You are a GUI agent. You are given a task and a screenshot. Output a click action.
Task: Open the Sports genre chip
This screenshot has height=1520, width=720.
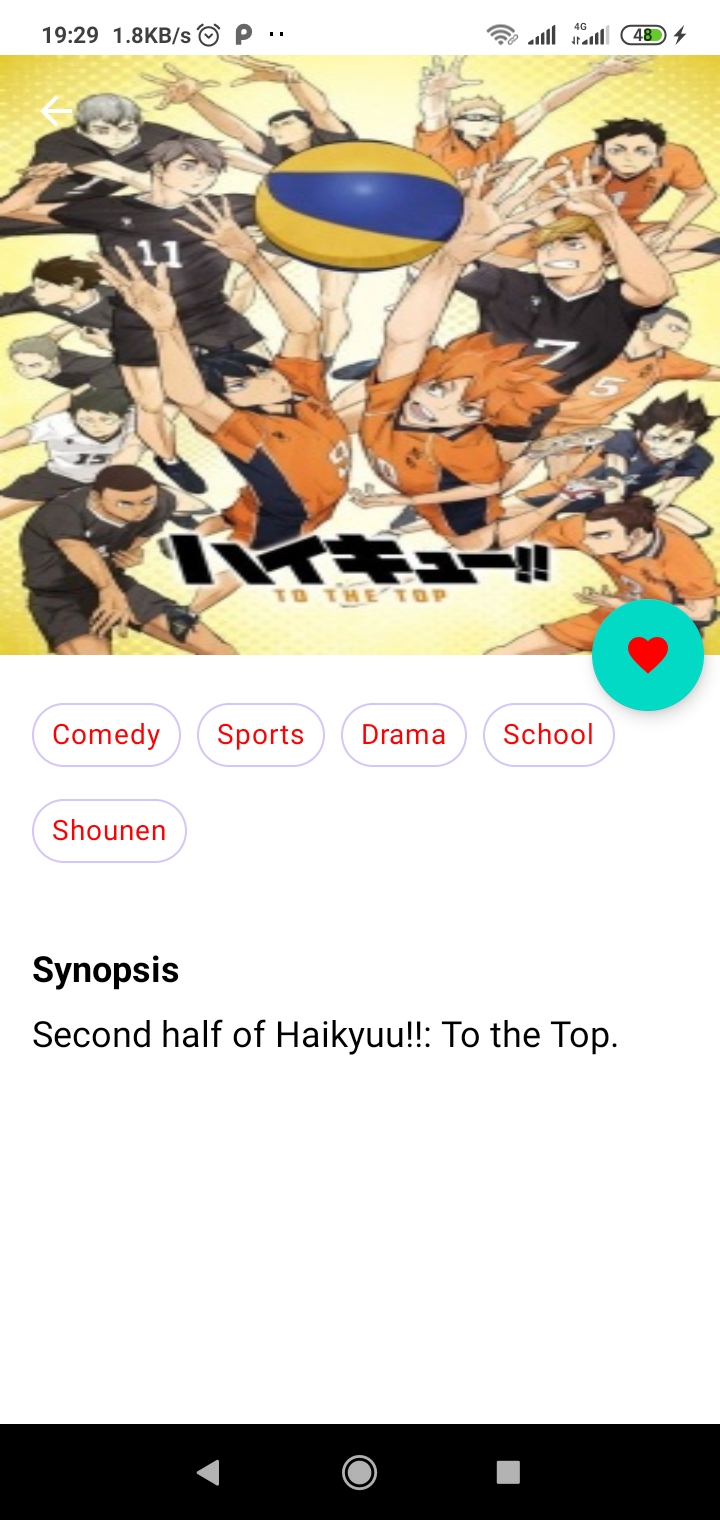[260, 735]
